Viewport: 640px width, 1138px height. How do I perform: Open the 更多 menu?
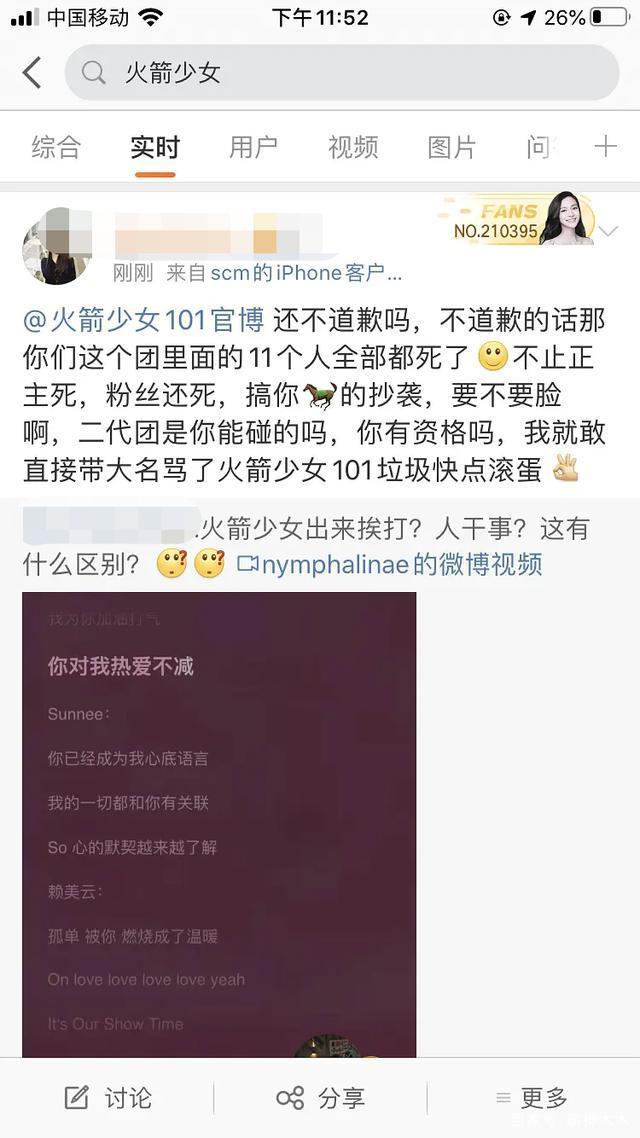(x=531, y=1097)
